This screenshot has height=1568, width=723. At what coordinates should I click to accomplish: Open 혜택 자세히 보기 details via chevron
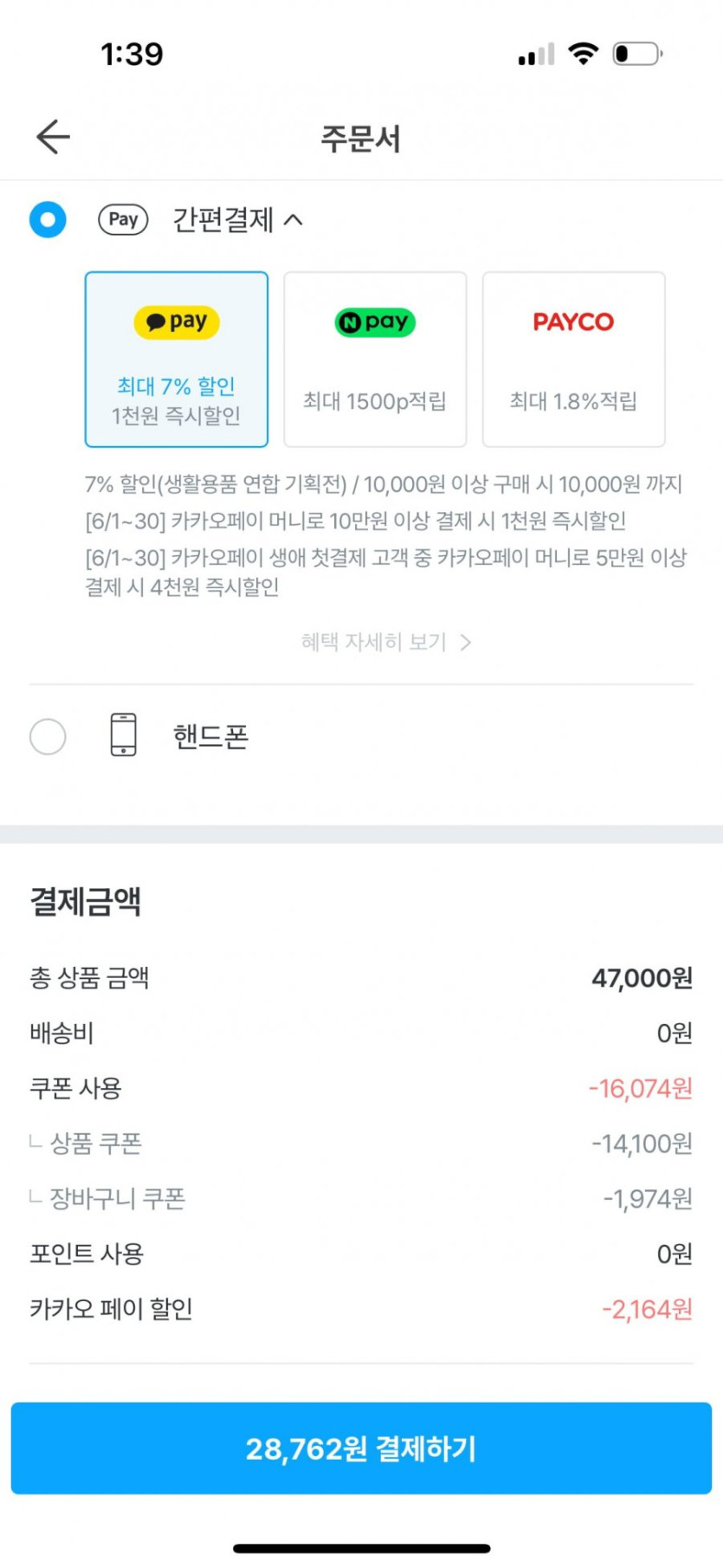[x=466, y=642]
